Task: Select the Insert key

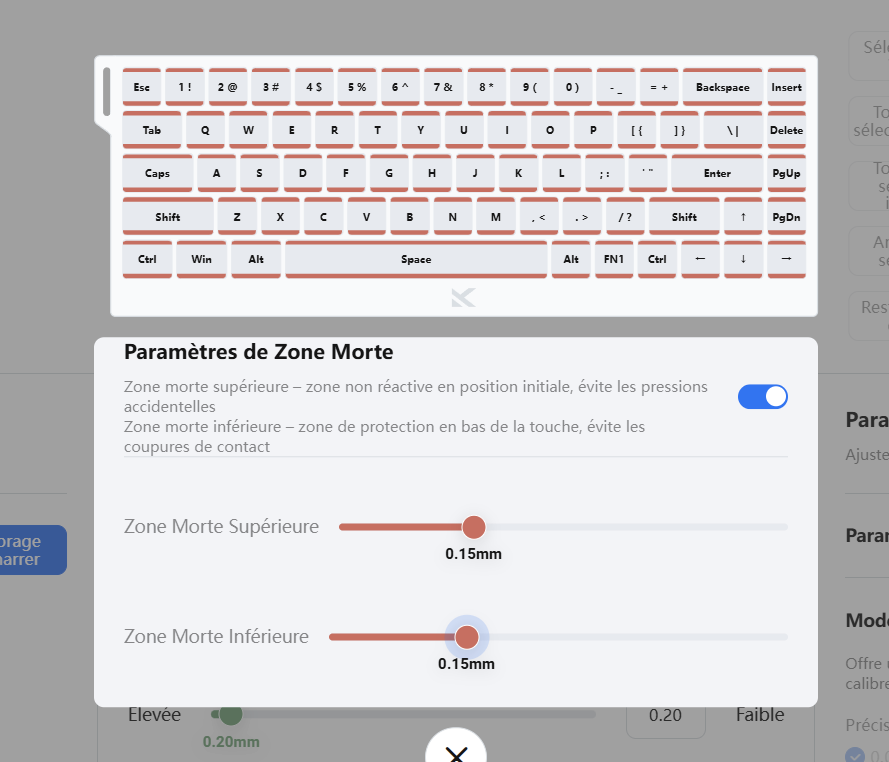Action: click(786, 87)
